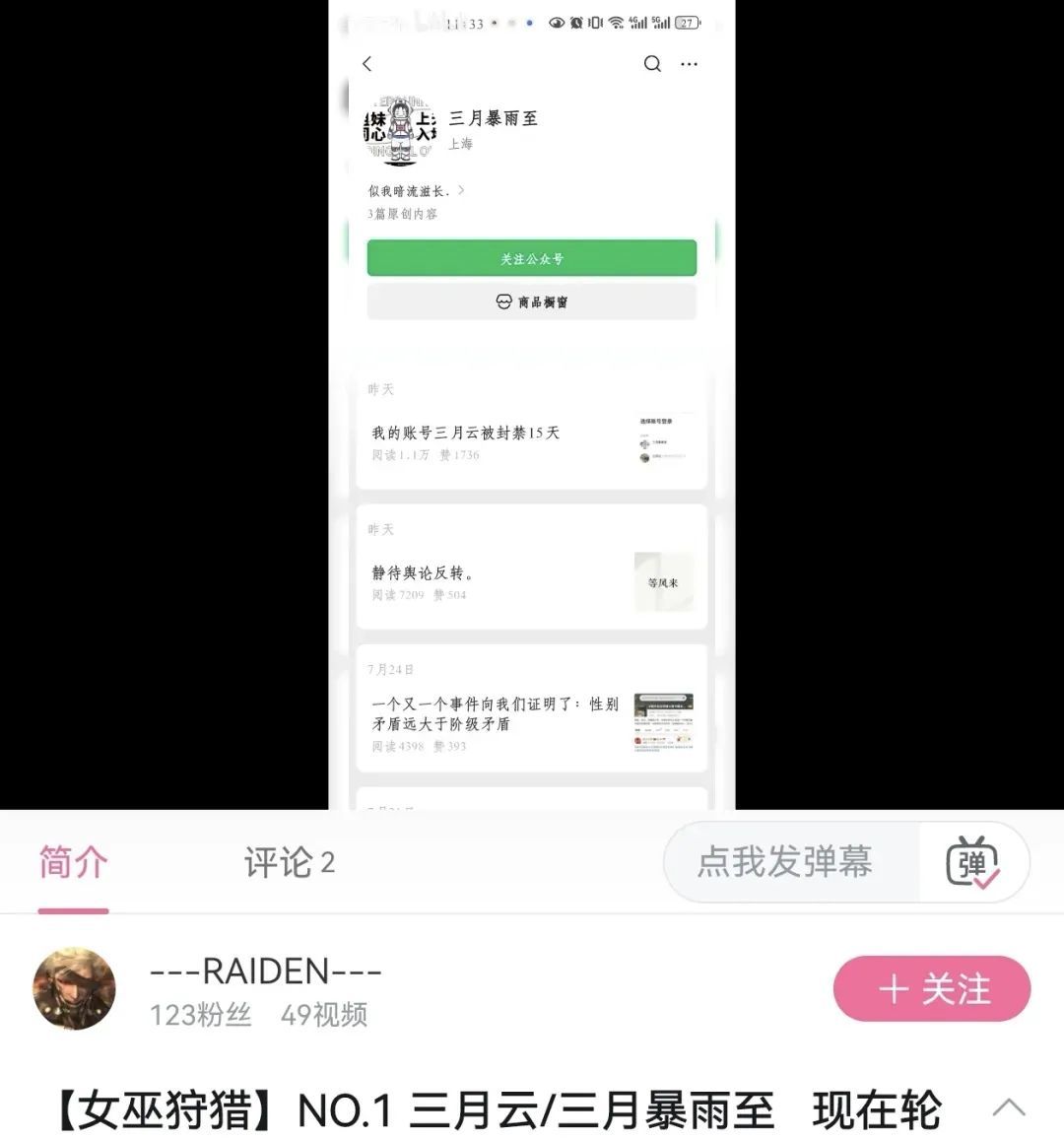The height and width of the screenshot is (1139, 1064).
Task: Open the ---RAIDEN--- profile name
Action: pos(265,971)
